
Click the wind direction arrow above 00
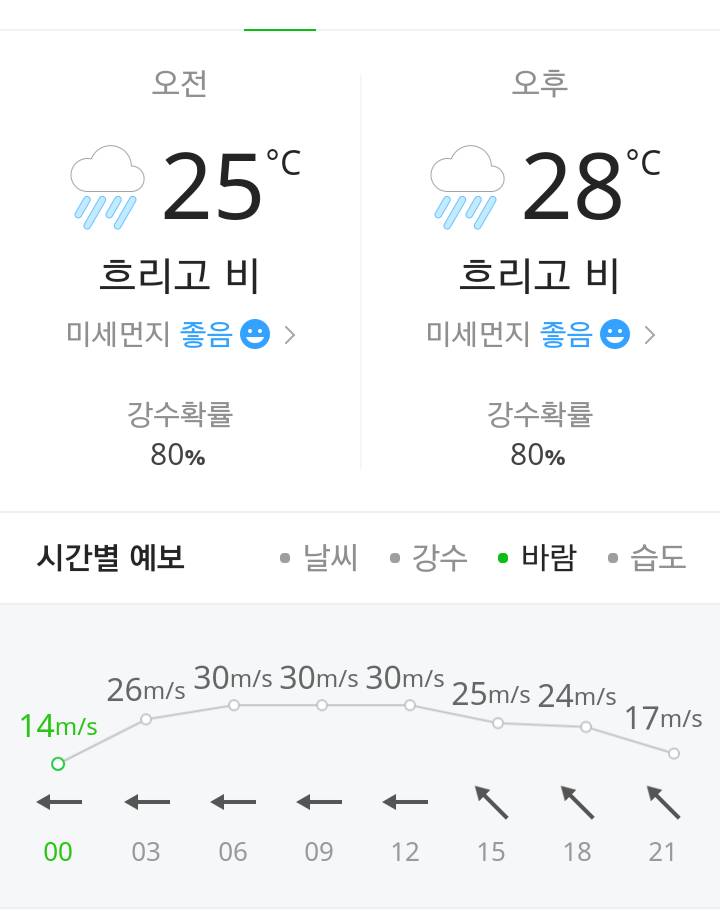coord(58,801)
